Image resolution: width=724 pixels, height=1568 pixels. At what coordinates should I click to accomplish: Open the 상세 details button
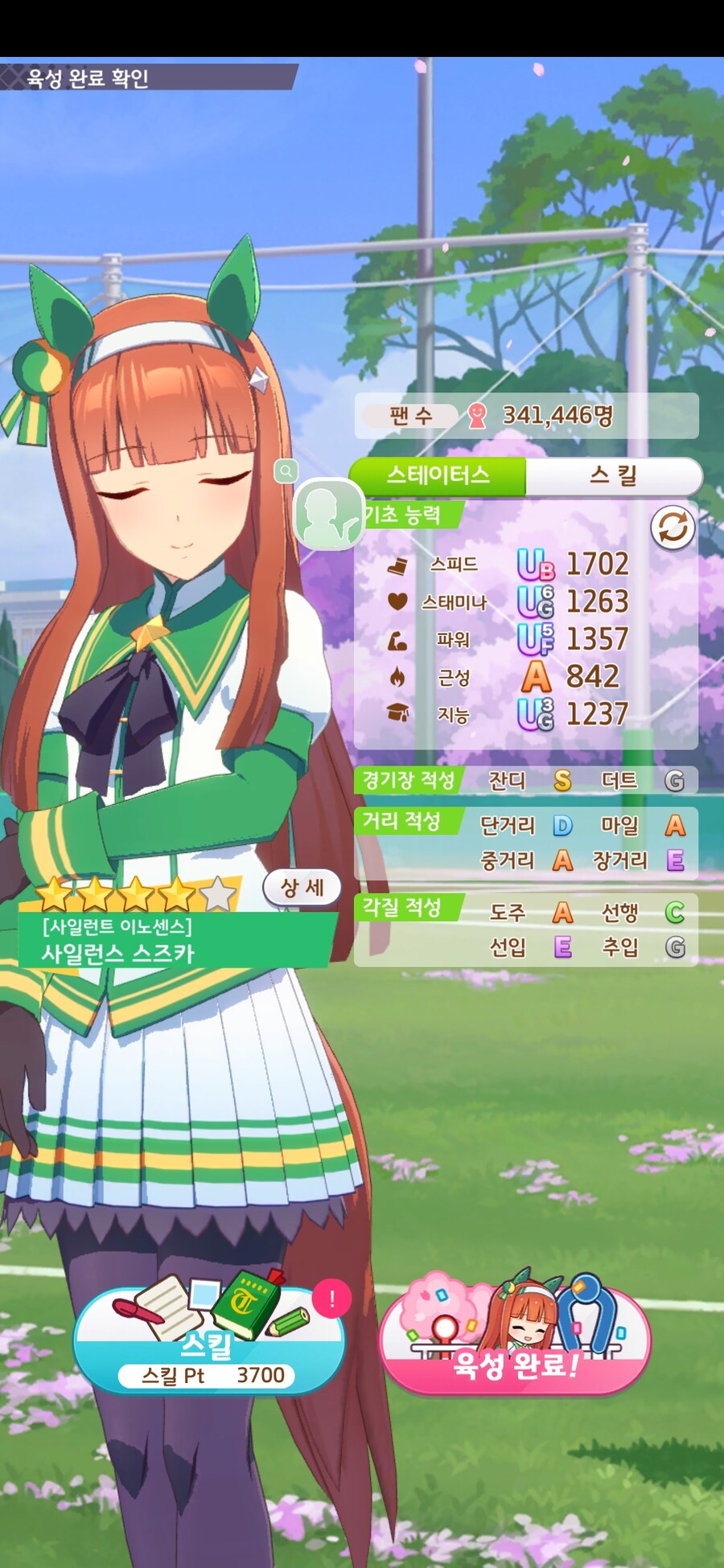(302, 887)
